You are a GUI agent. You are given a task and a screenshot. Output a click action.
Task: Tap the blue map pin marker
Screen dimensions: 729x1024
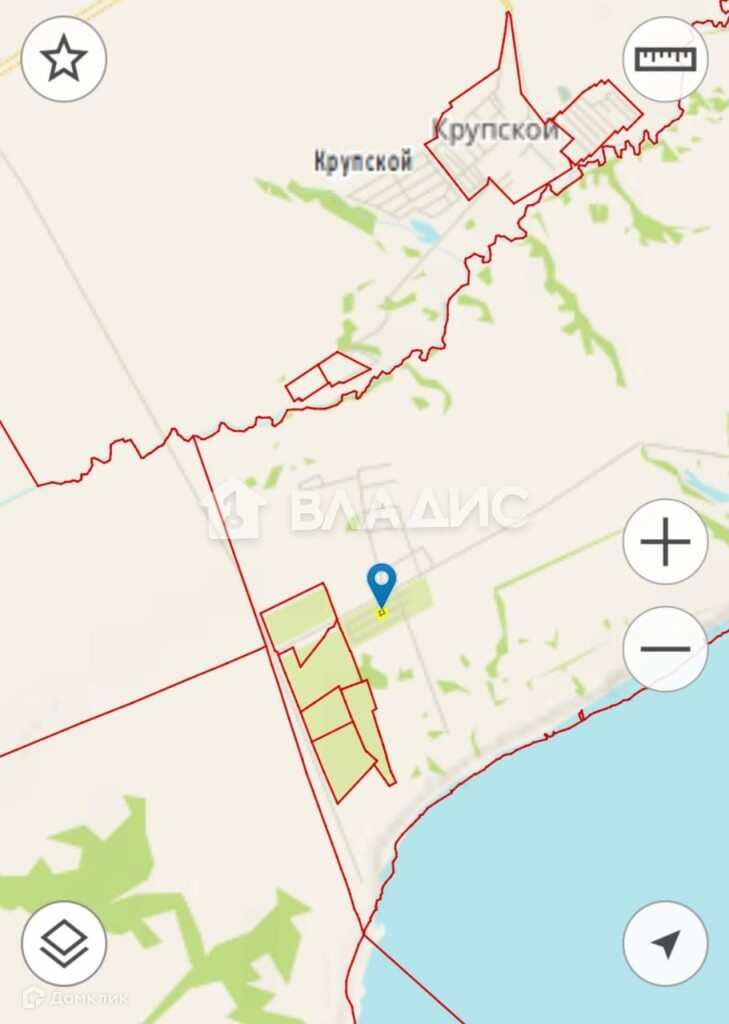[x=381, y=585]
